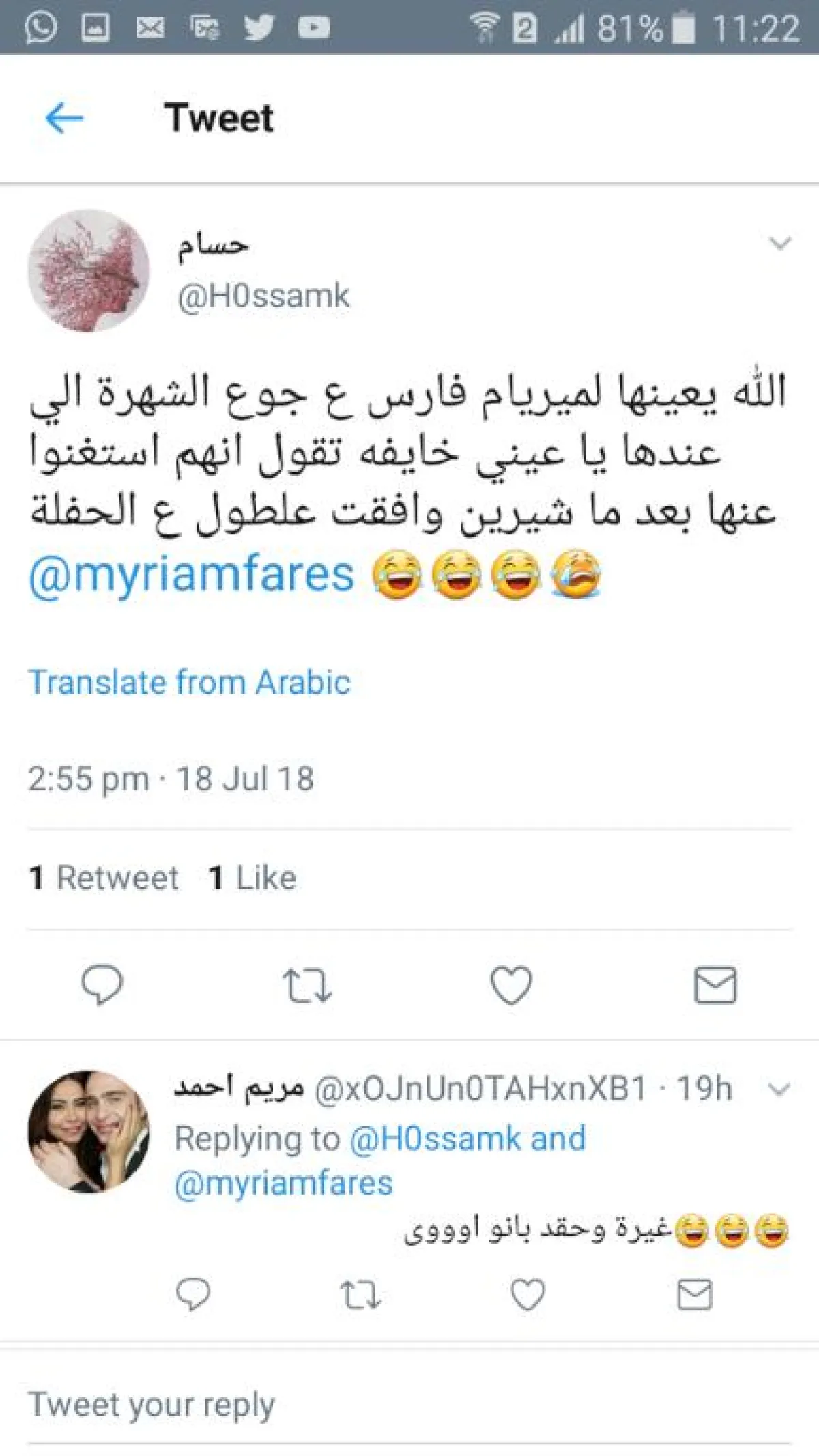
Task: Expand options chevron on حسام's tweet
Action: pyautogui.click(x=779, y=243)
